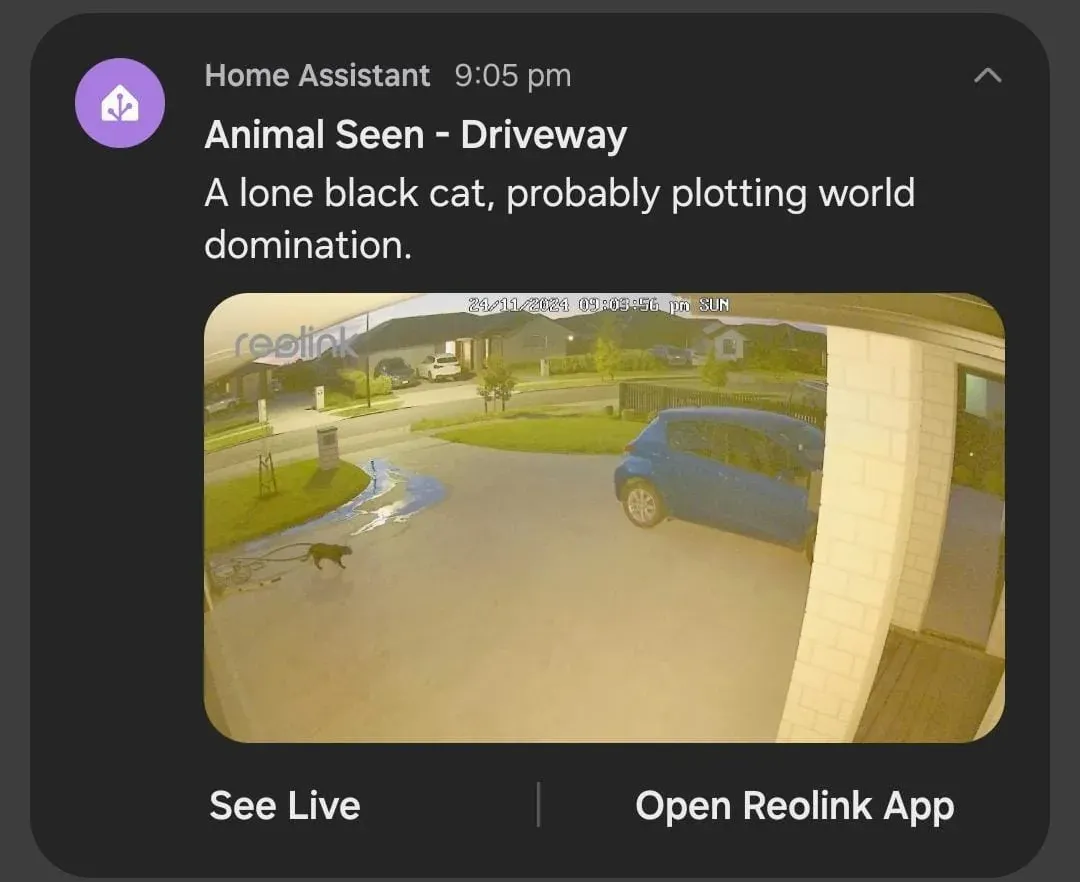This screenshot has height=882, width=1080.
Task: Open Reolink App from the notification
Action: (x=794, y=806)
